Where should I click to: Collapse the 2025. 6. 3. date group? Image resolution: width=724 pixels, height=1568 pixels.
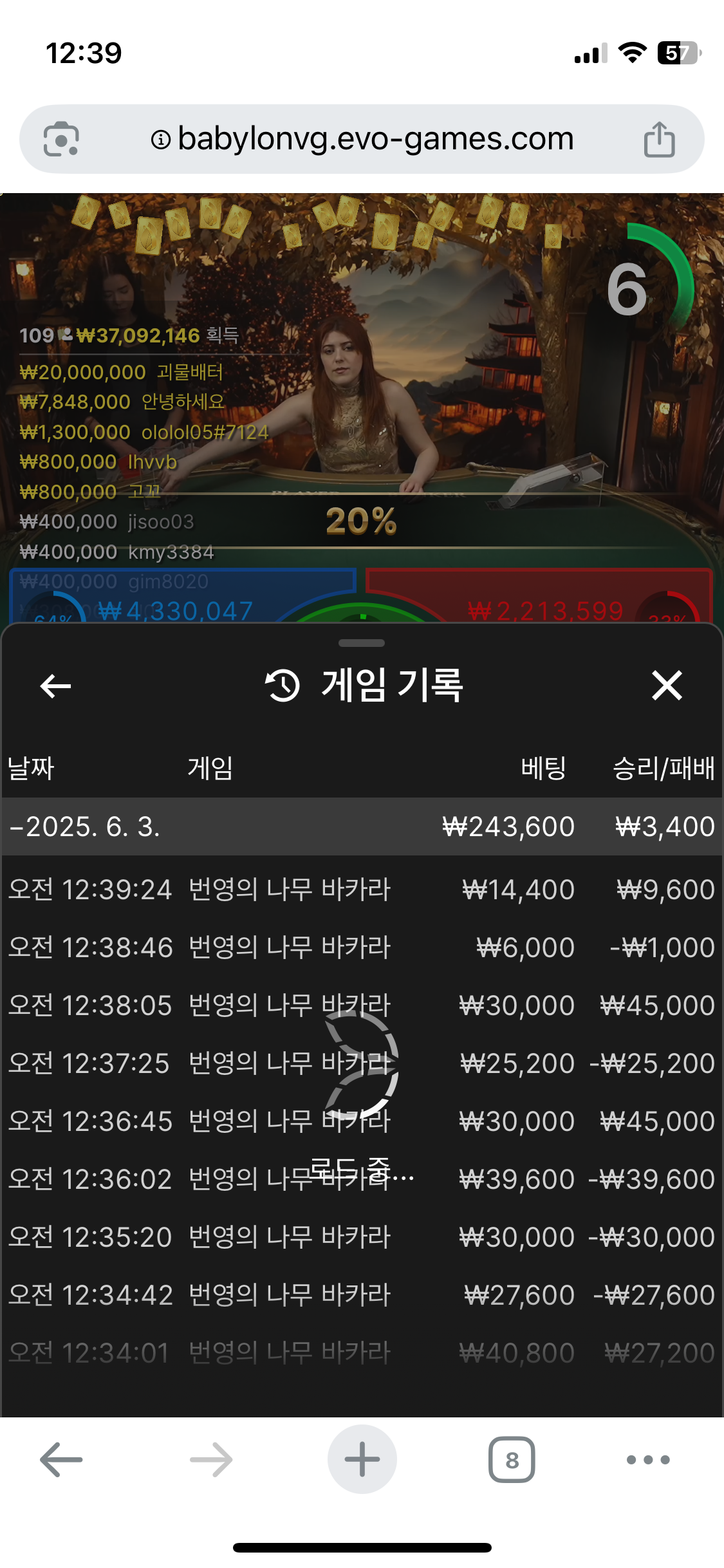[84, 826]
